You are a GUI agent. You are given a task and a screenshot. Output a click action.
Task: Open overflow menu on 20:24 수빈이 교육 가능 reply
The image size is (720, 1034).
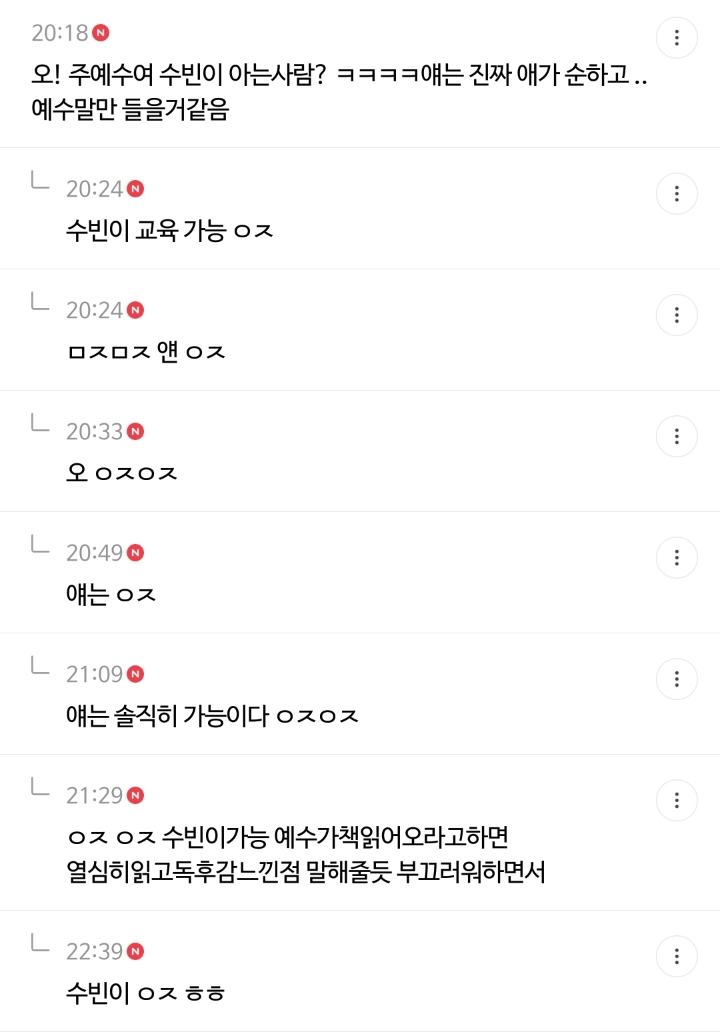(676, 194)
